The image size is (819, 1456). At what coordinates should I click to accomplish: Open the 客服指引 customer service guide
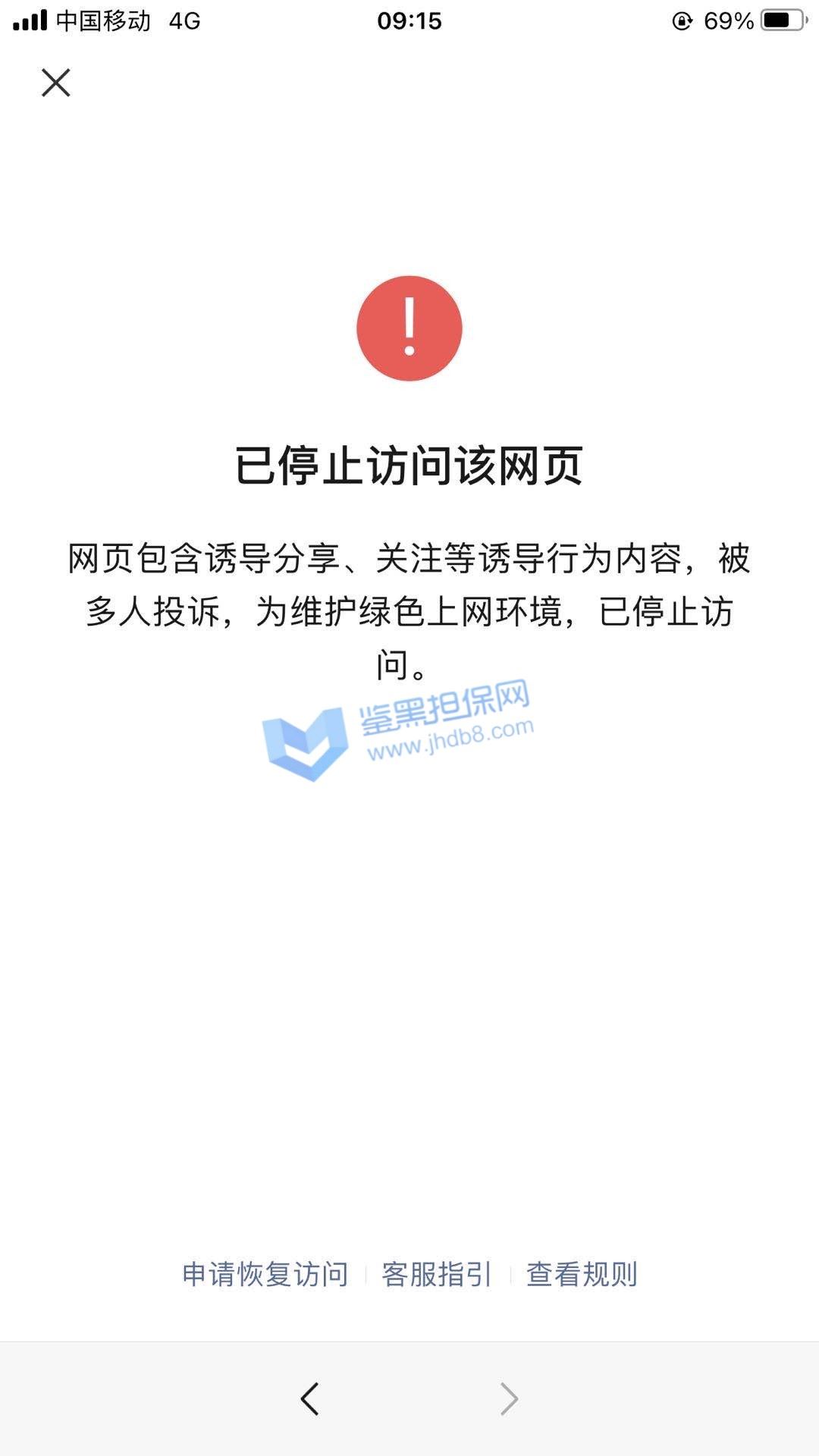pyautogui.click(x=438, y=1274)
